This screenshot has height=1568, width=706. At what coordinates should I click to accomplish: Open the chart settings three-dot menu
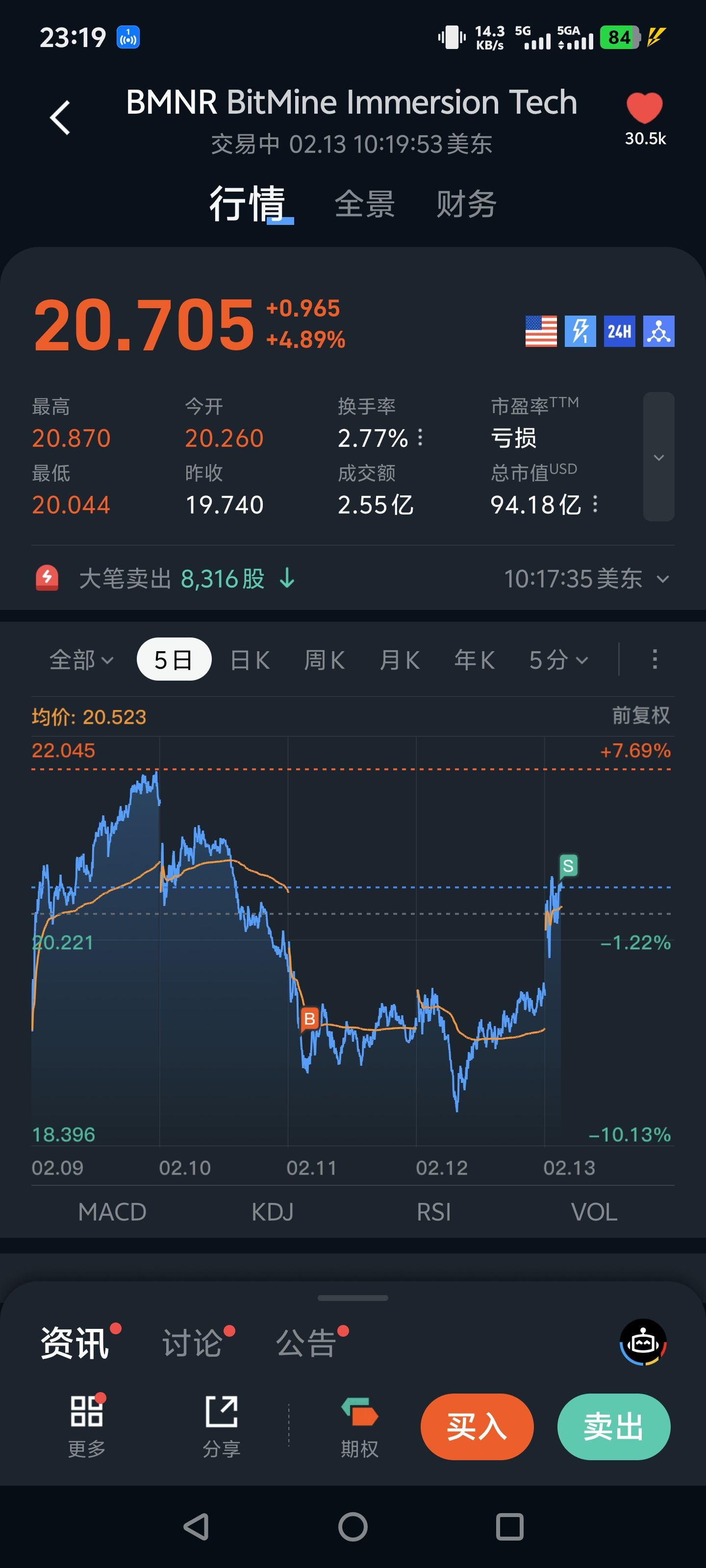655,659
